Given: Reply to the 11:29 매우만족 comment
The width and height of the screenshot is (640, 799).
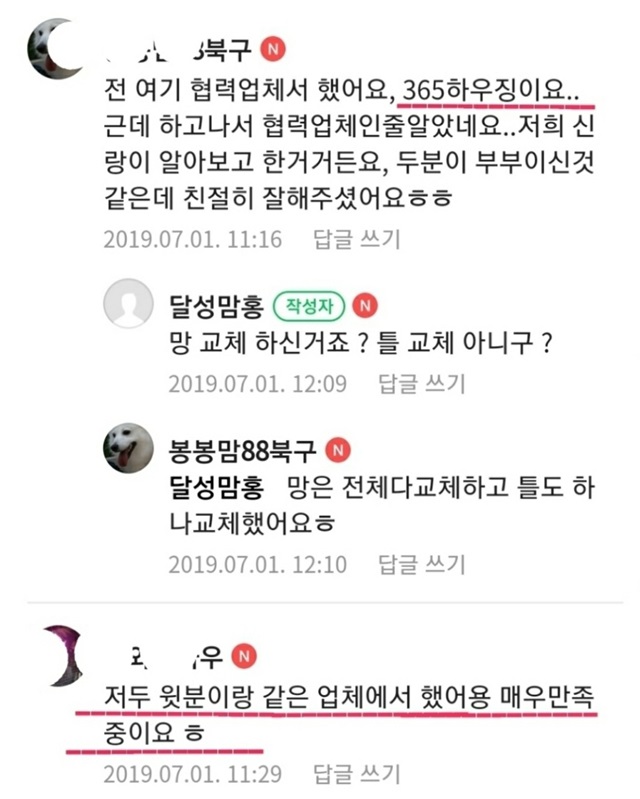Looking at the screenshot, I should (357, 773).
